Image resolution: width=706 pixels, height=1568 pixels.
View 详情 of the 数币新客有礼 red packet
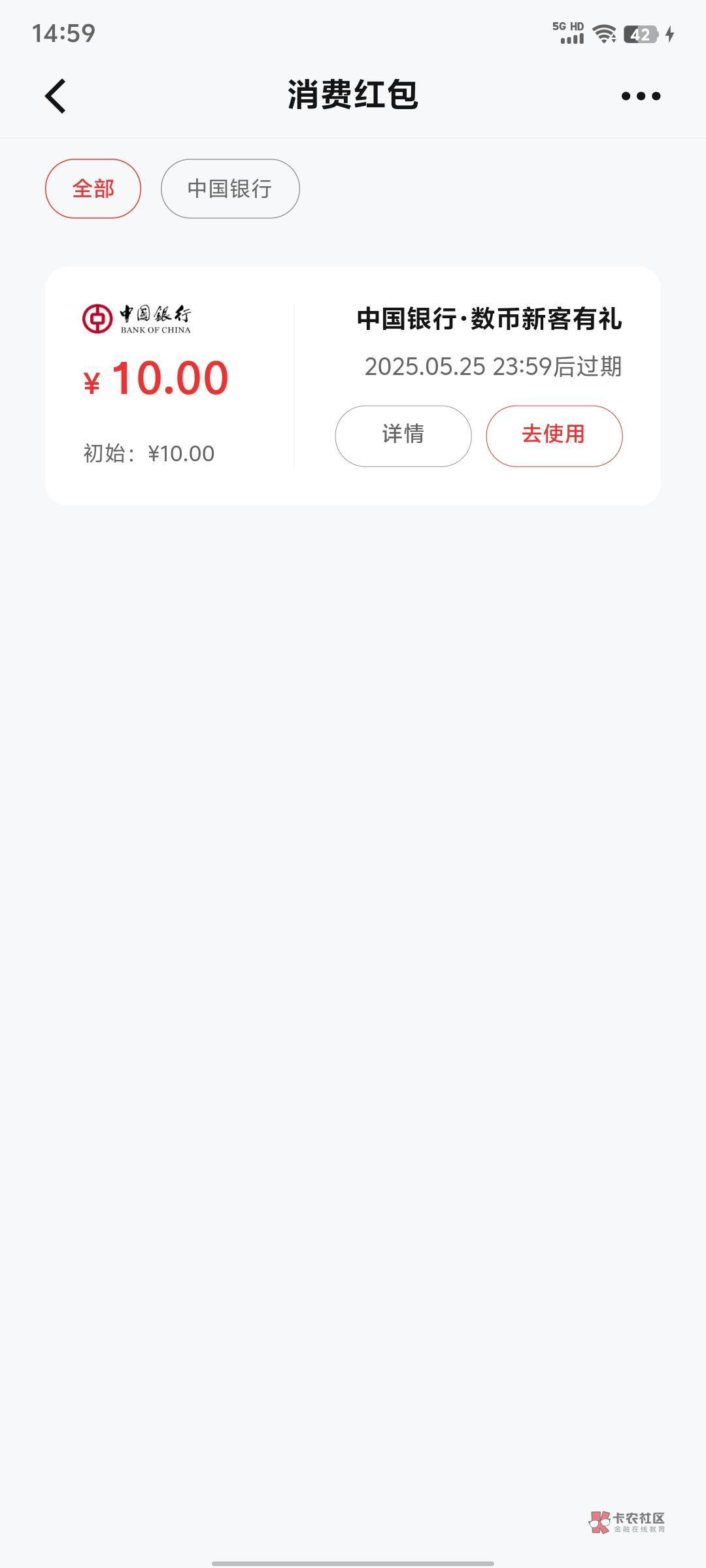pos(403,436)
